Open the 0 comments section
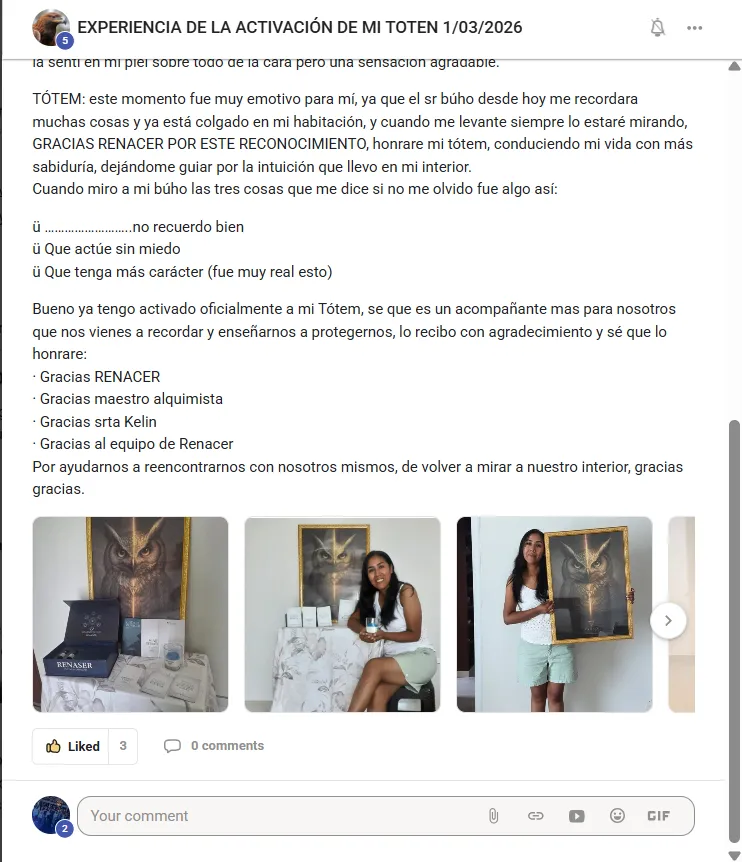Image resolution: width=742 pixels, height=862 pixels. pos(215,746)
